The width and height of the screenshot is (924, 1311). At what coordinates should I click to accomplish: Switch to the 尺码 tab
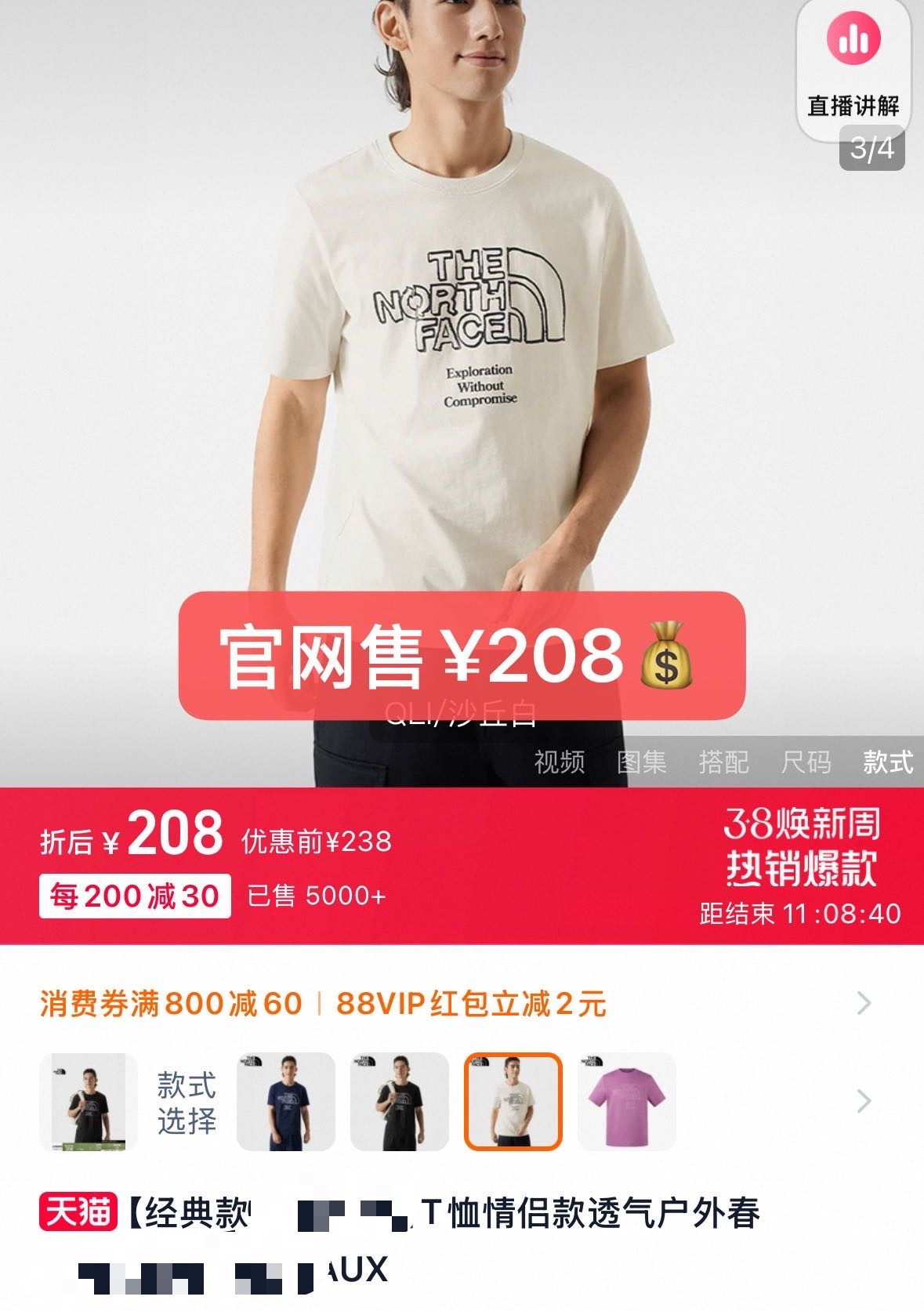point(806,762)
